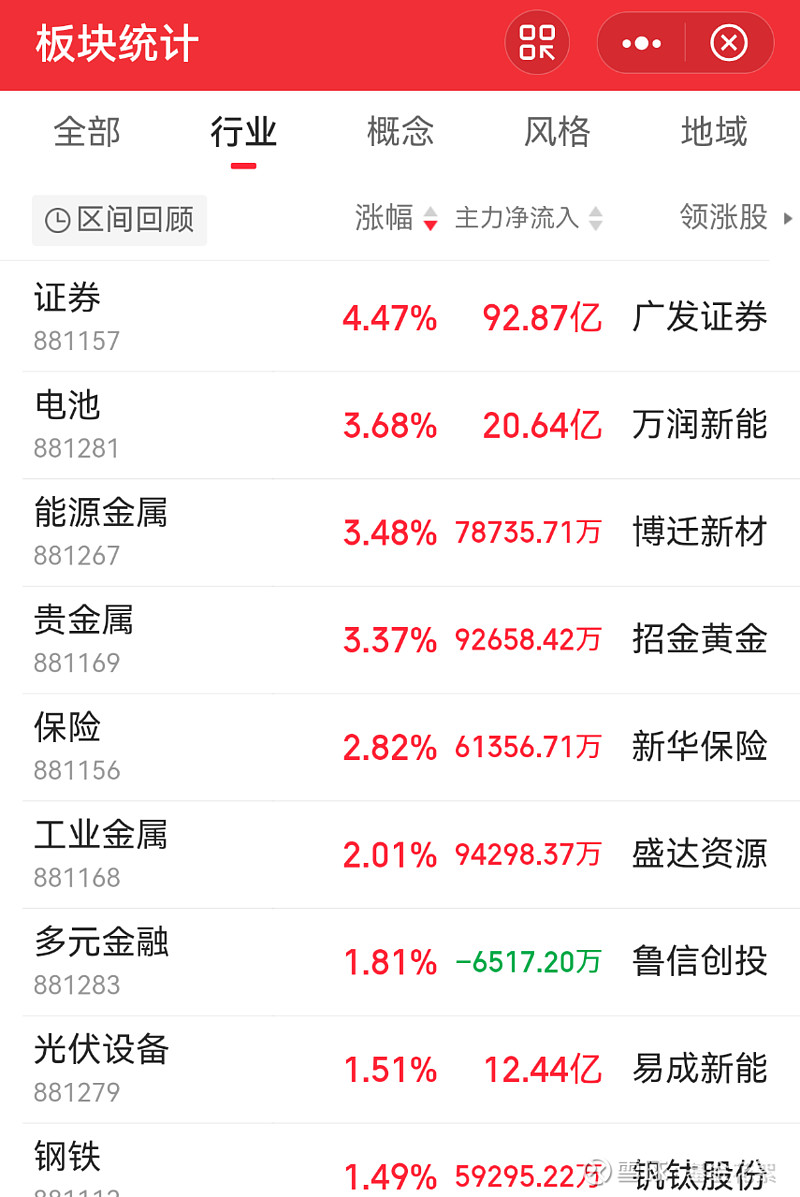Open the 风格 tab
The height and width of the screenshot is (1197, 800).
coord(556,132)
